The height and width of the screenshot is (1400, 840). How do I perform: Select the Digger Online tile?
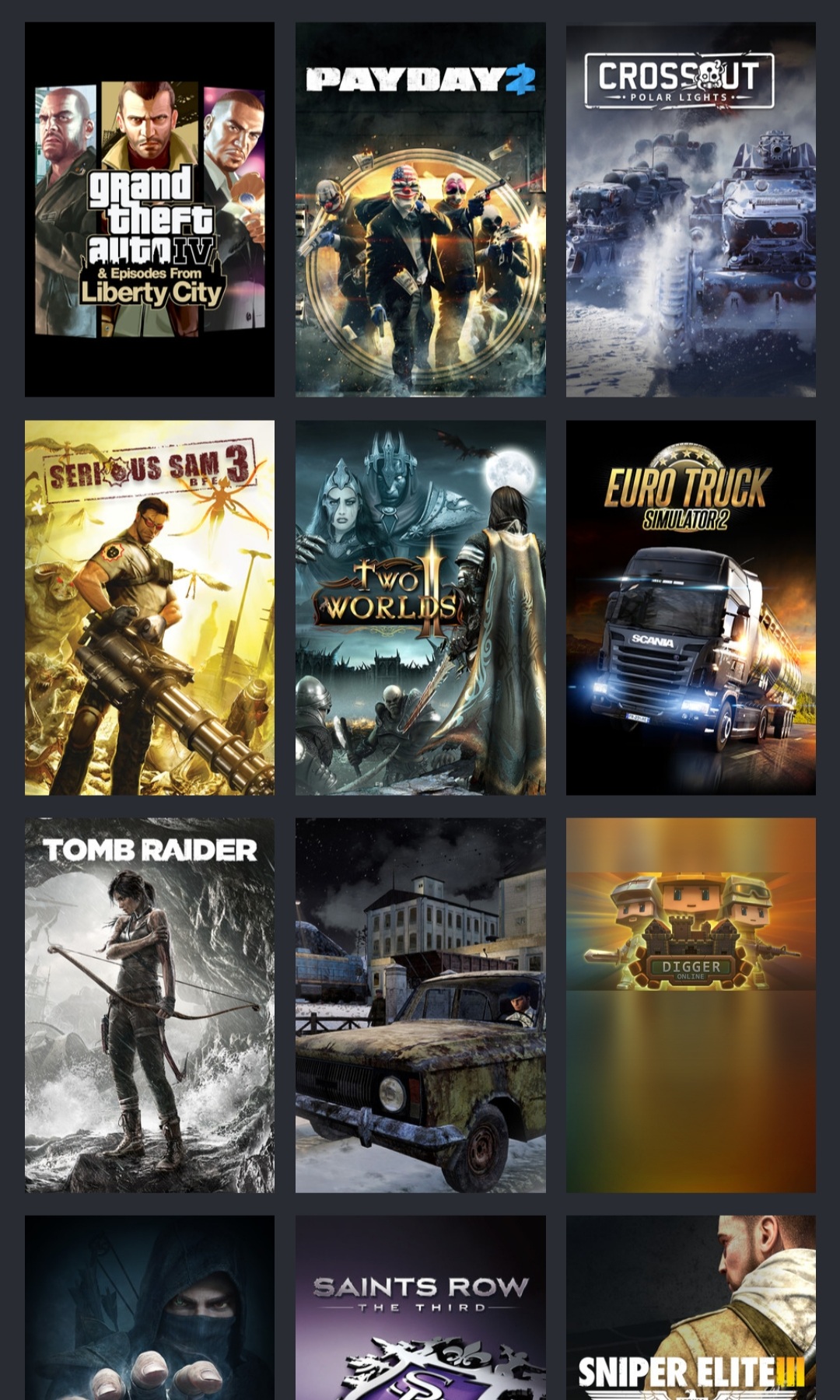coord(691,1005)
